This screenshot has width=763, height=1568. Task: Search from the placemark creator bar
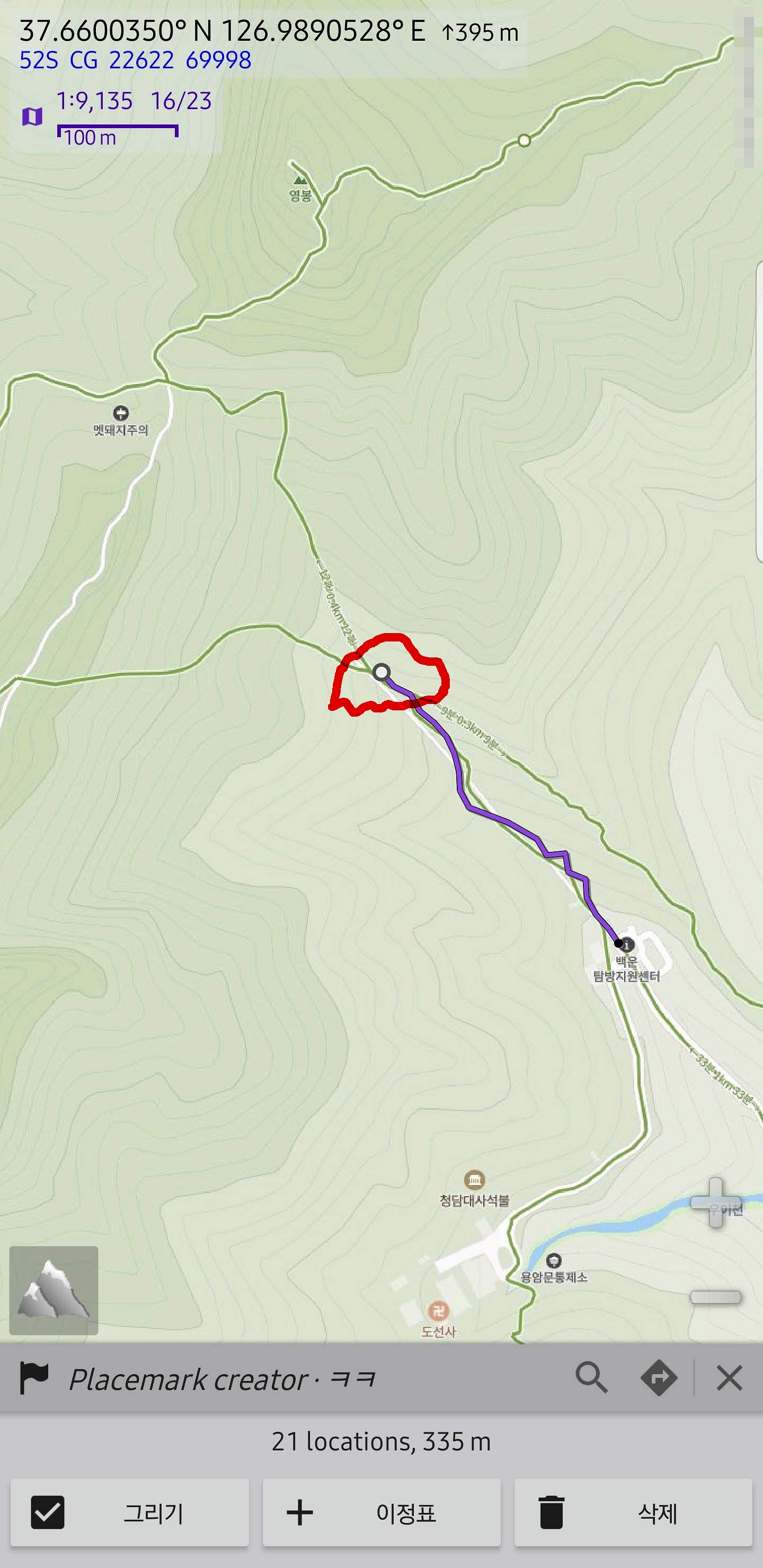pyautogui.click(x=591, y=1378)
